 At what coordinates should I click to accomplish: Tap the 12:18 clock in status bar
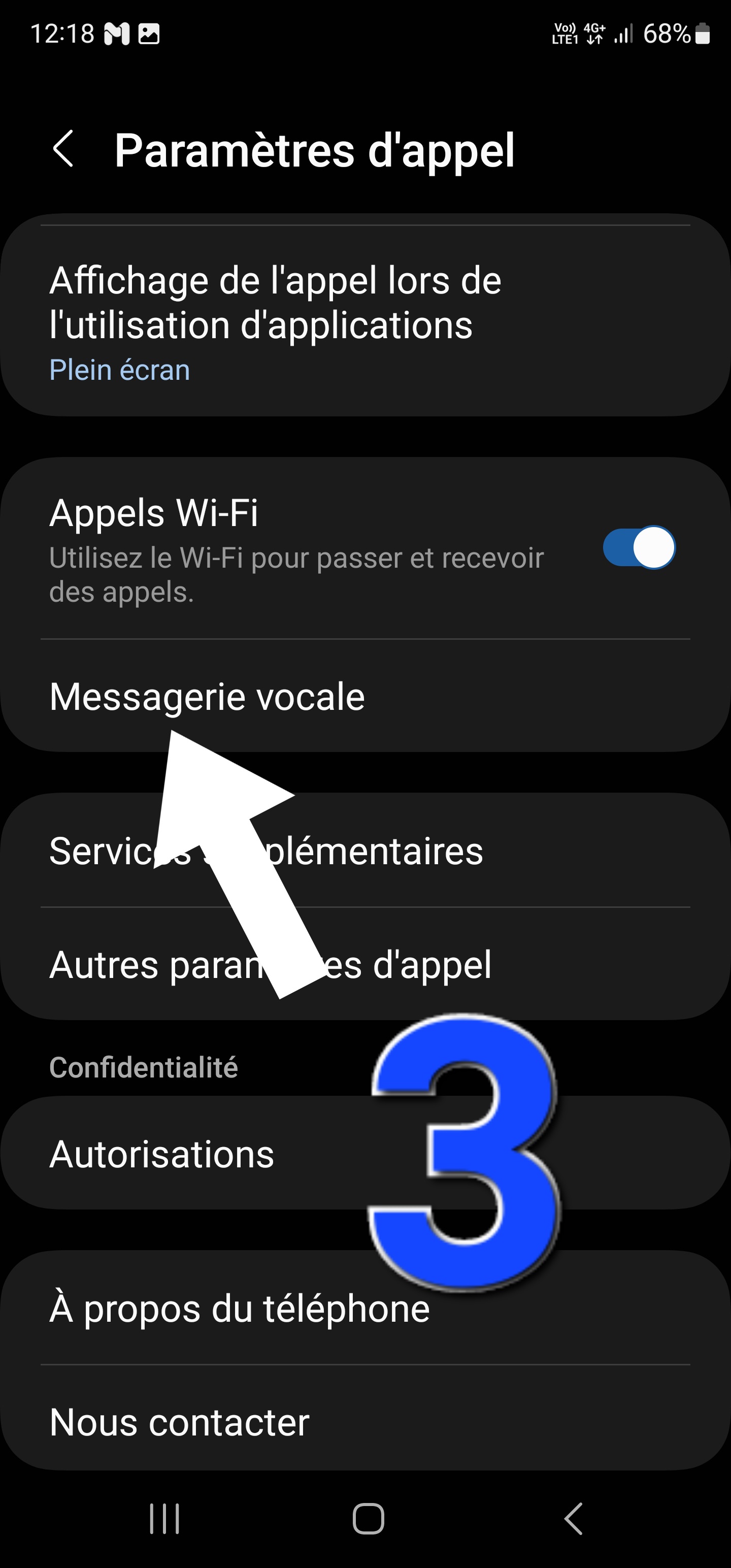[64, 35]
